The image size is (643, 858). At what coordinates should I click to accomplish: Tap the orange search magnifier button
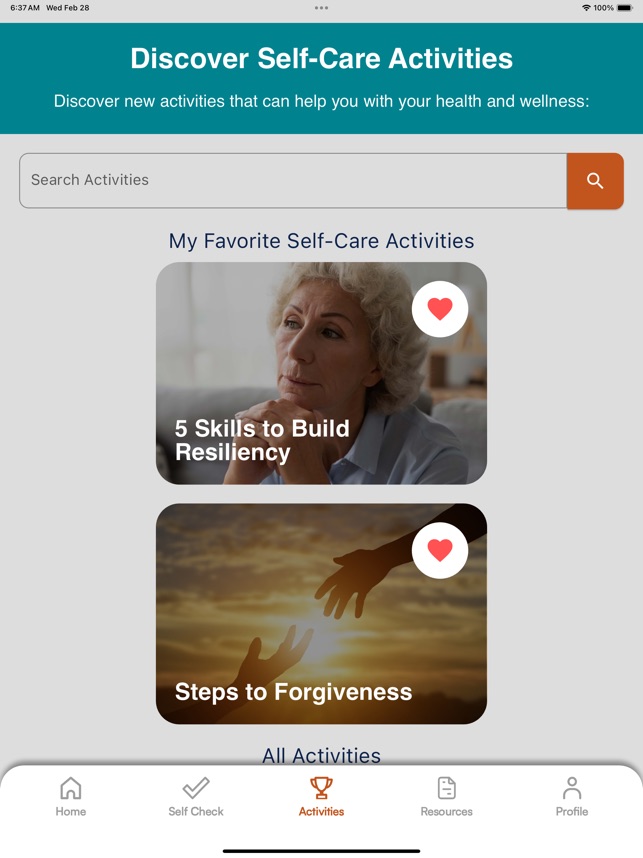pyautogui.click(x=595, y=181)
